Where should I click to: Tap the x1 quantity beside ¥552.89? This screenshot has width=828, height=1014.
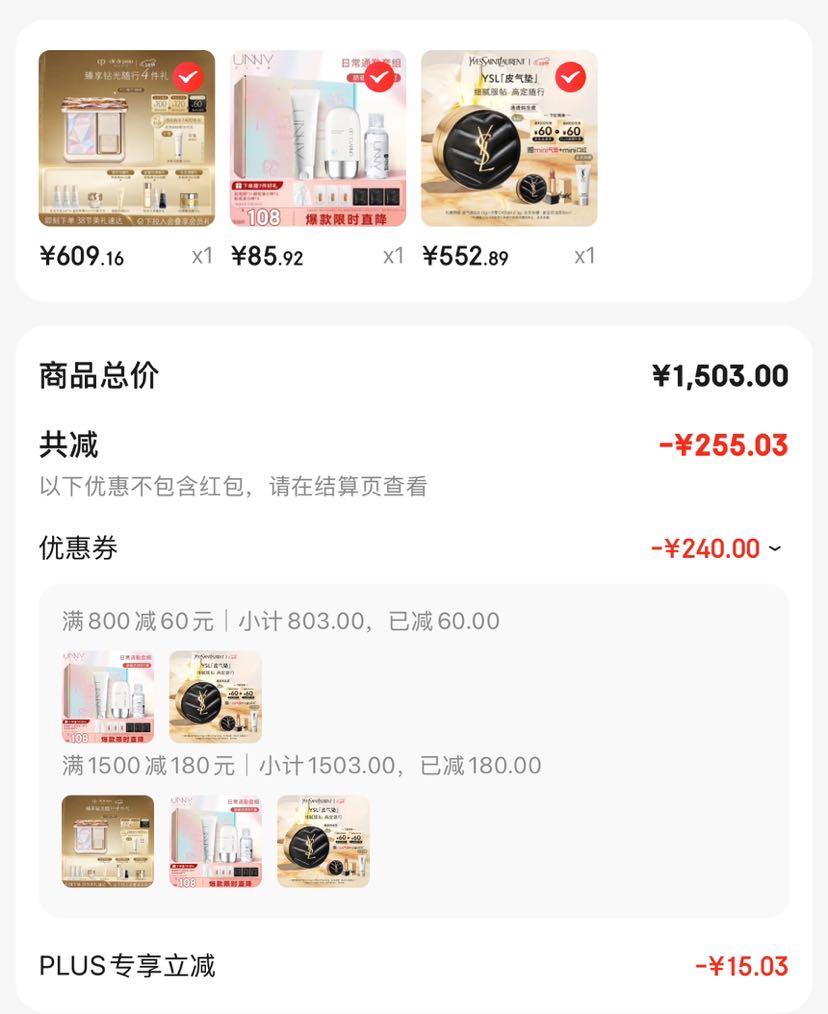pyautogui.click(x=585, y=257)
